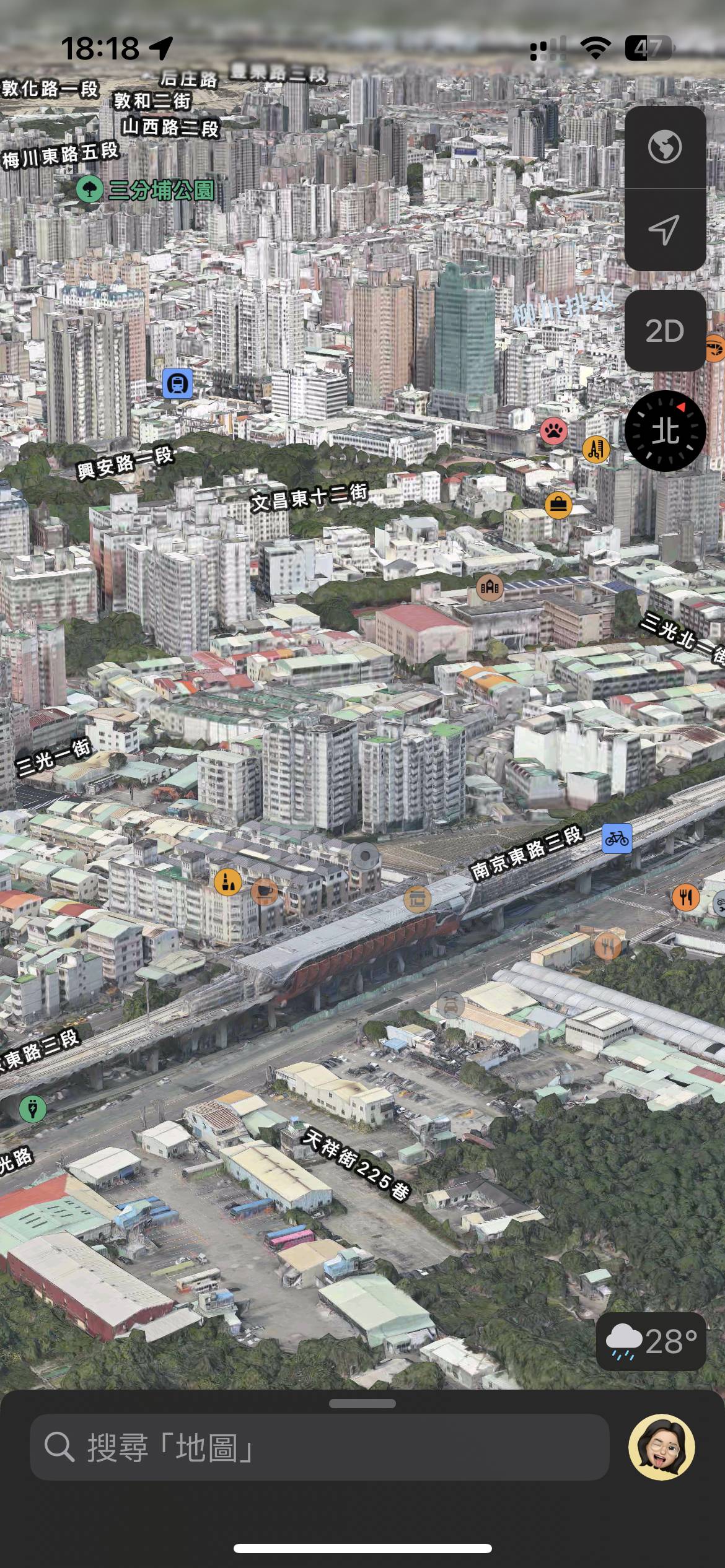725x1568 pixels.
Task: Open the blue bicycle sharing marker
Action: [x=617, y=838]
